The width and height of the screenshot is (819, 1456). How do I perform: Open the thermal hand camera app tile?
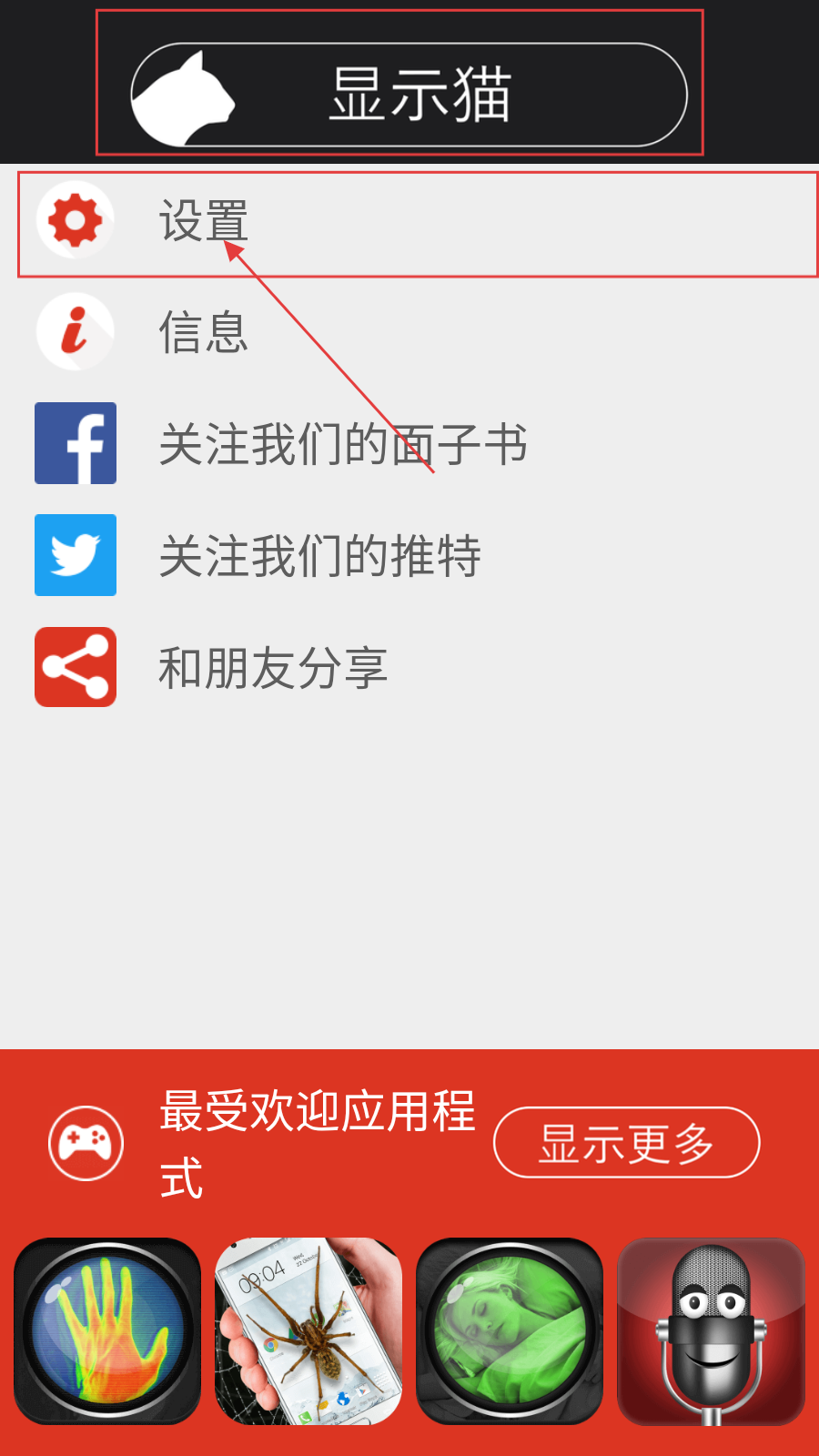[107, 1331]
